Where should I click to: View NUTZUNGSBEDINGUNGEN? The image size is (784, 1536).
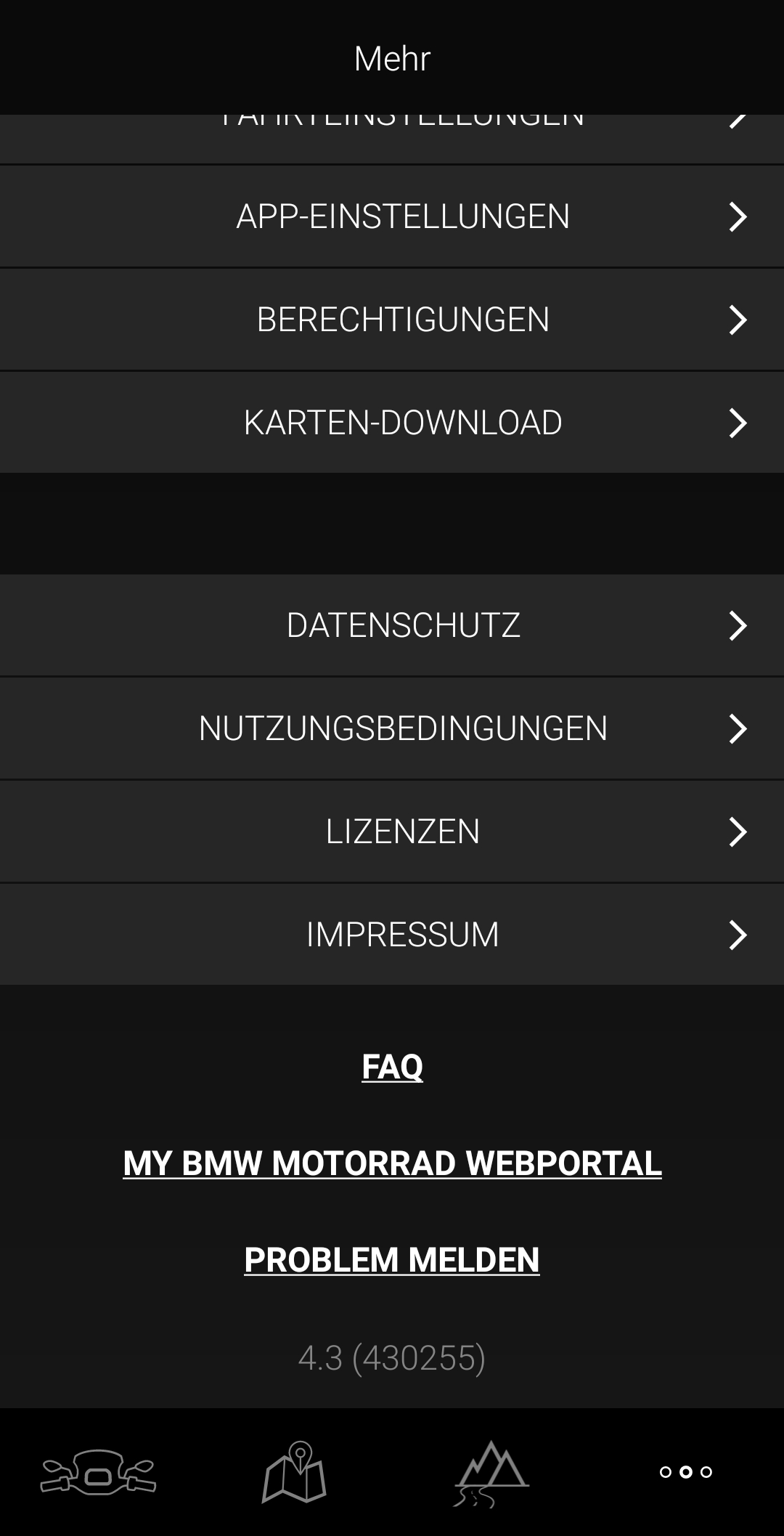point(392,728)
